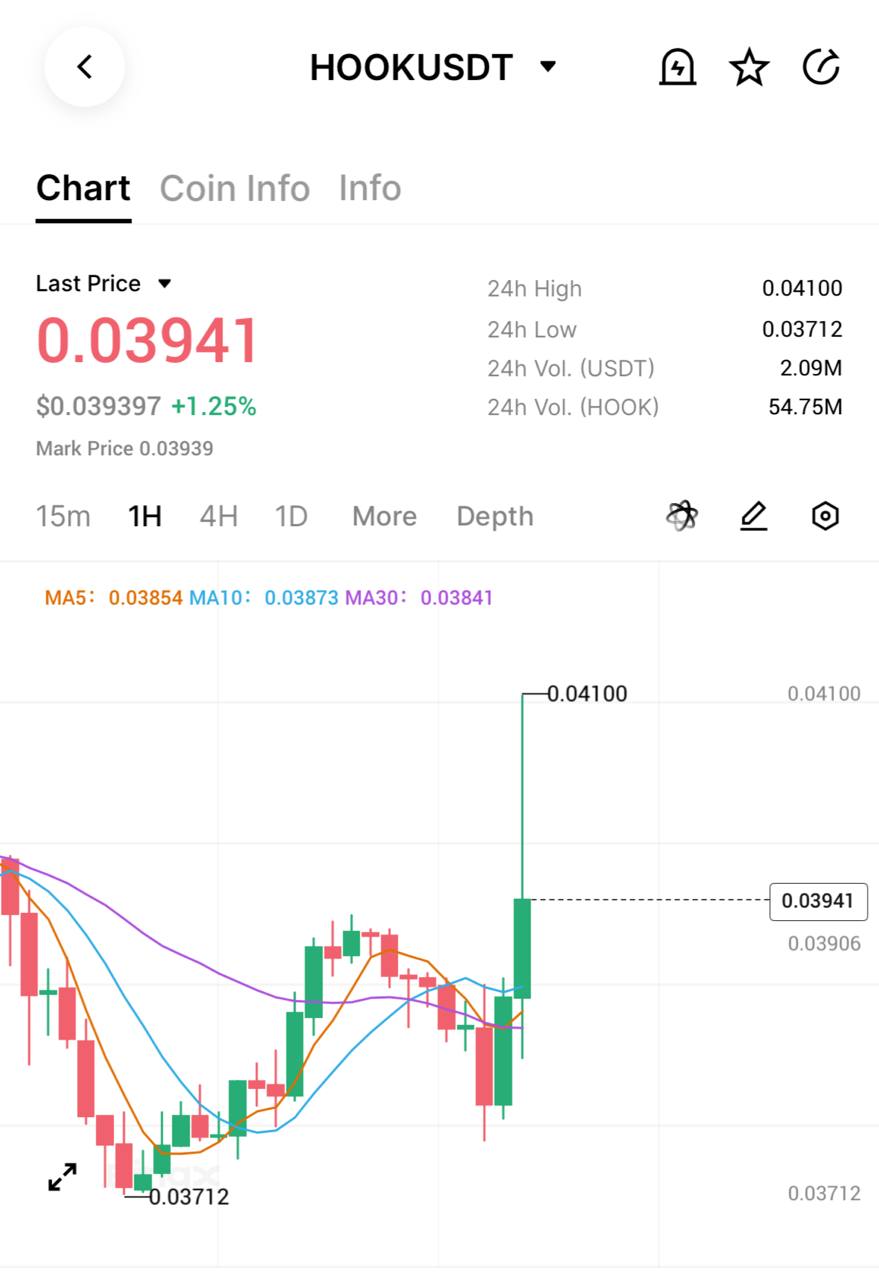Open the Info tab
This screenshot has height=1280, width=879.
click(x=369, y=188)
